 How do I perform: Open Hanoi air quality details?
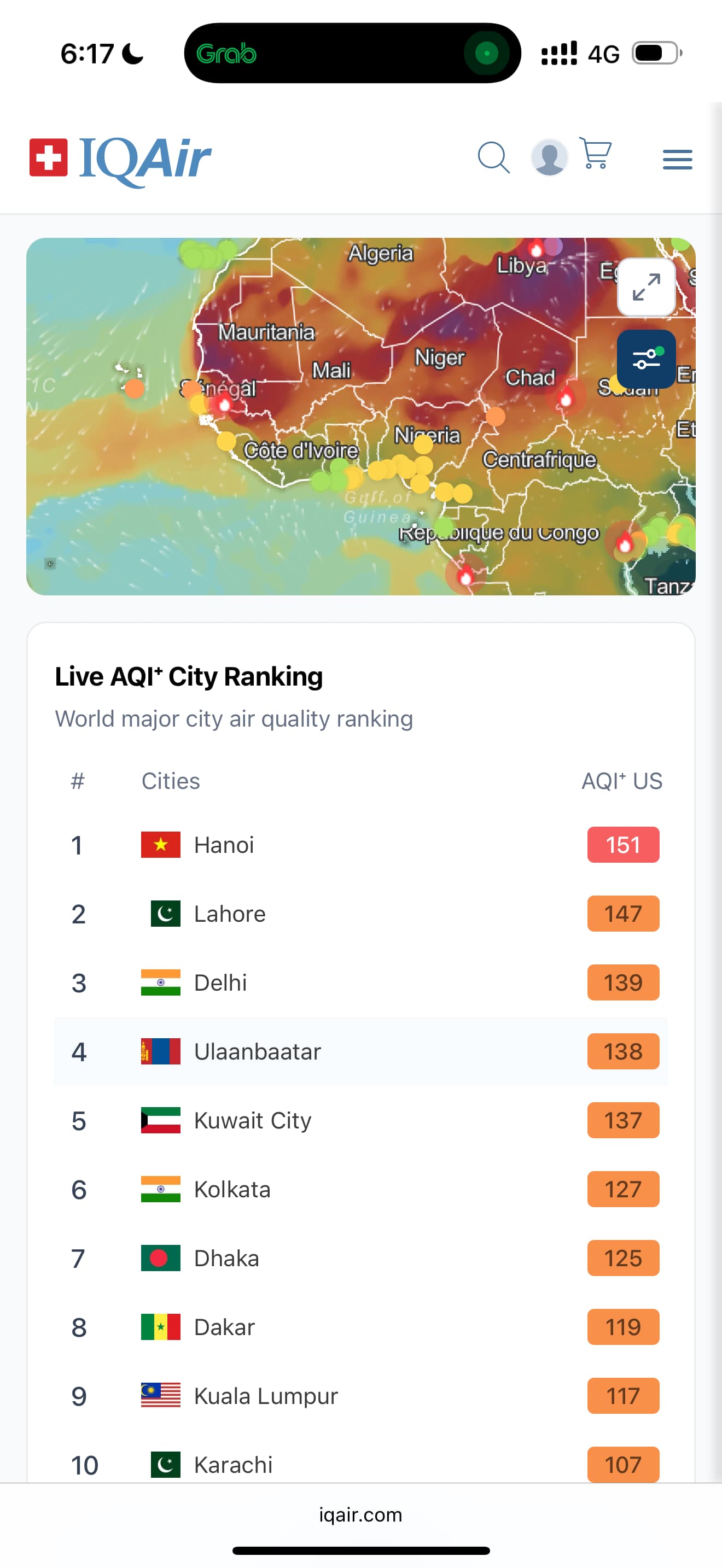pyautogui.click(x=360, y=845)
